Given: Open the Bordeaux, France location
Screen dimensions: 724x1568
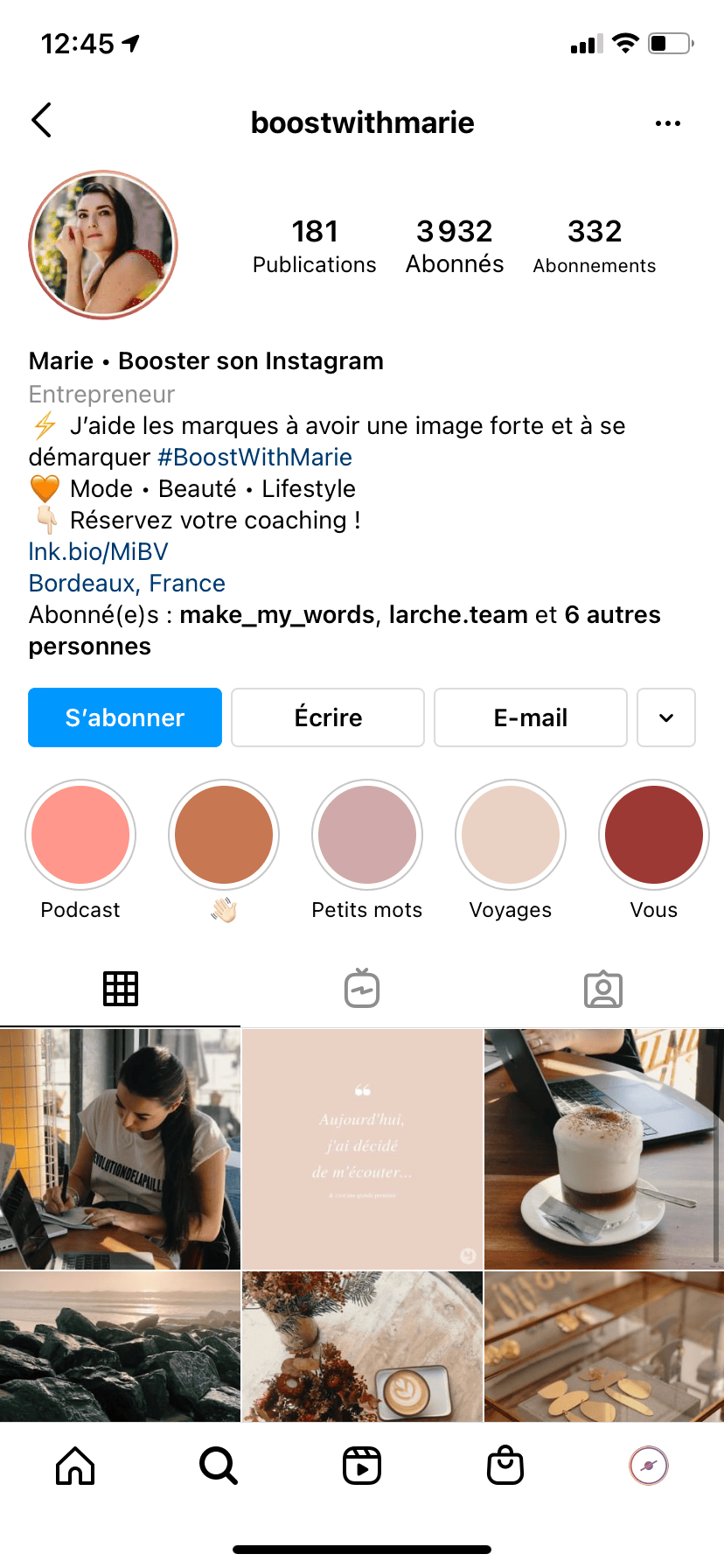Looking at the screenshot, I should click(x=127, y=583).
